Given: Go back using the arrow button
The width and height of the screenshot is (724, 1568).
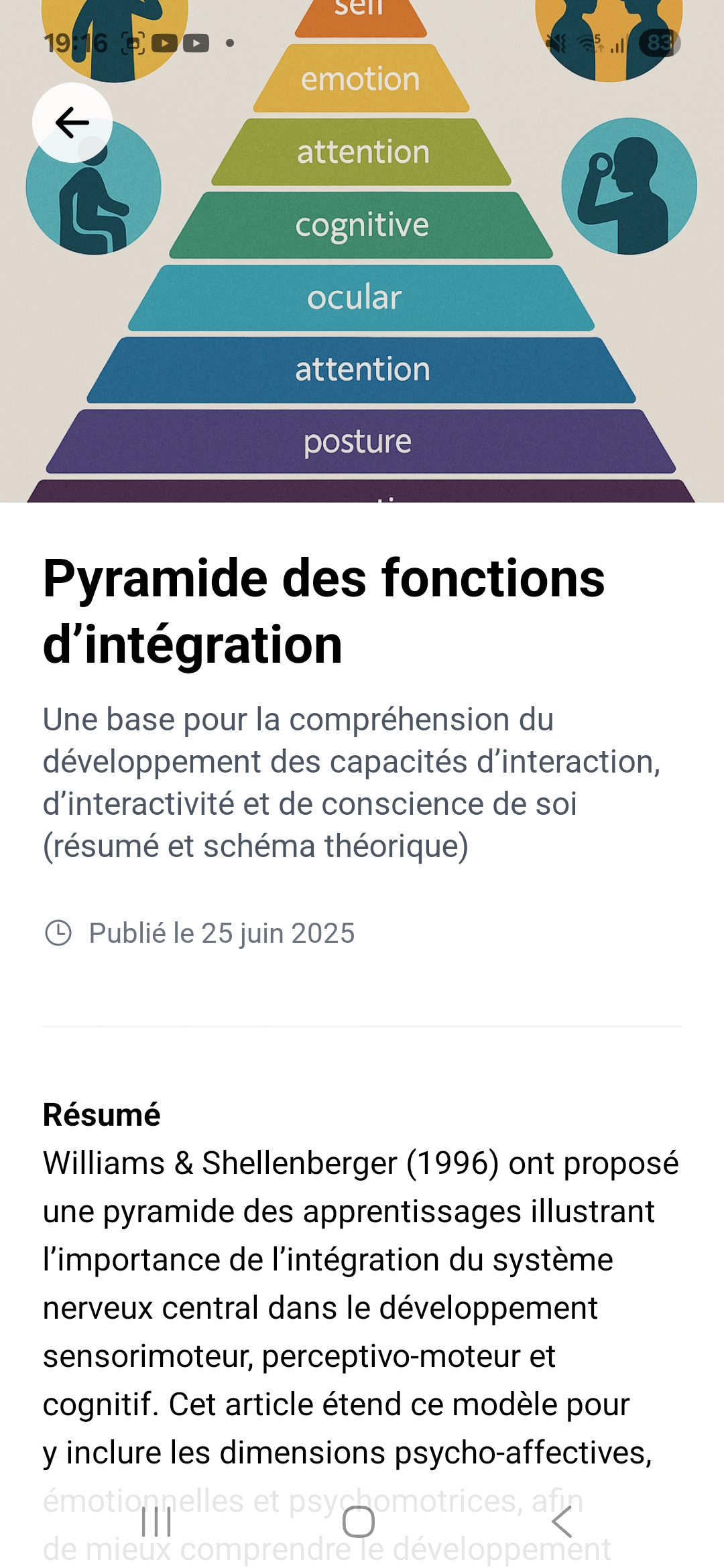Looking at the screenshot, I should [x=72, y=123].
